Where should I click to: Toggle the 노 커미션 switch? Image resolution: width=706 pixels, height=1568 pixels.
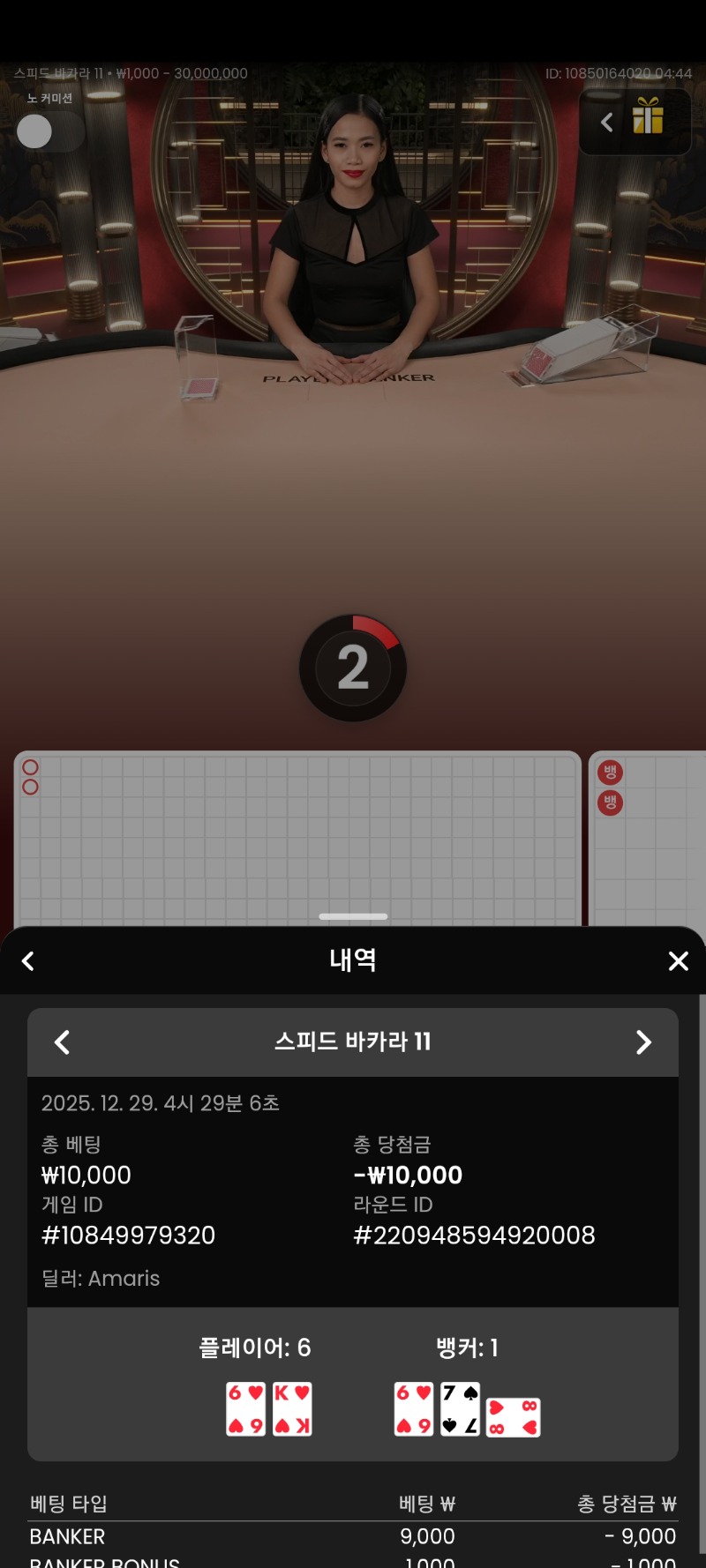[x=49, y=132]
